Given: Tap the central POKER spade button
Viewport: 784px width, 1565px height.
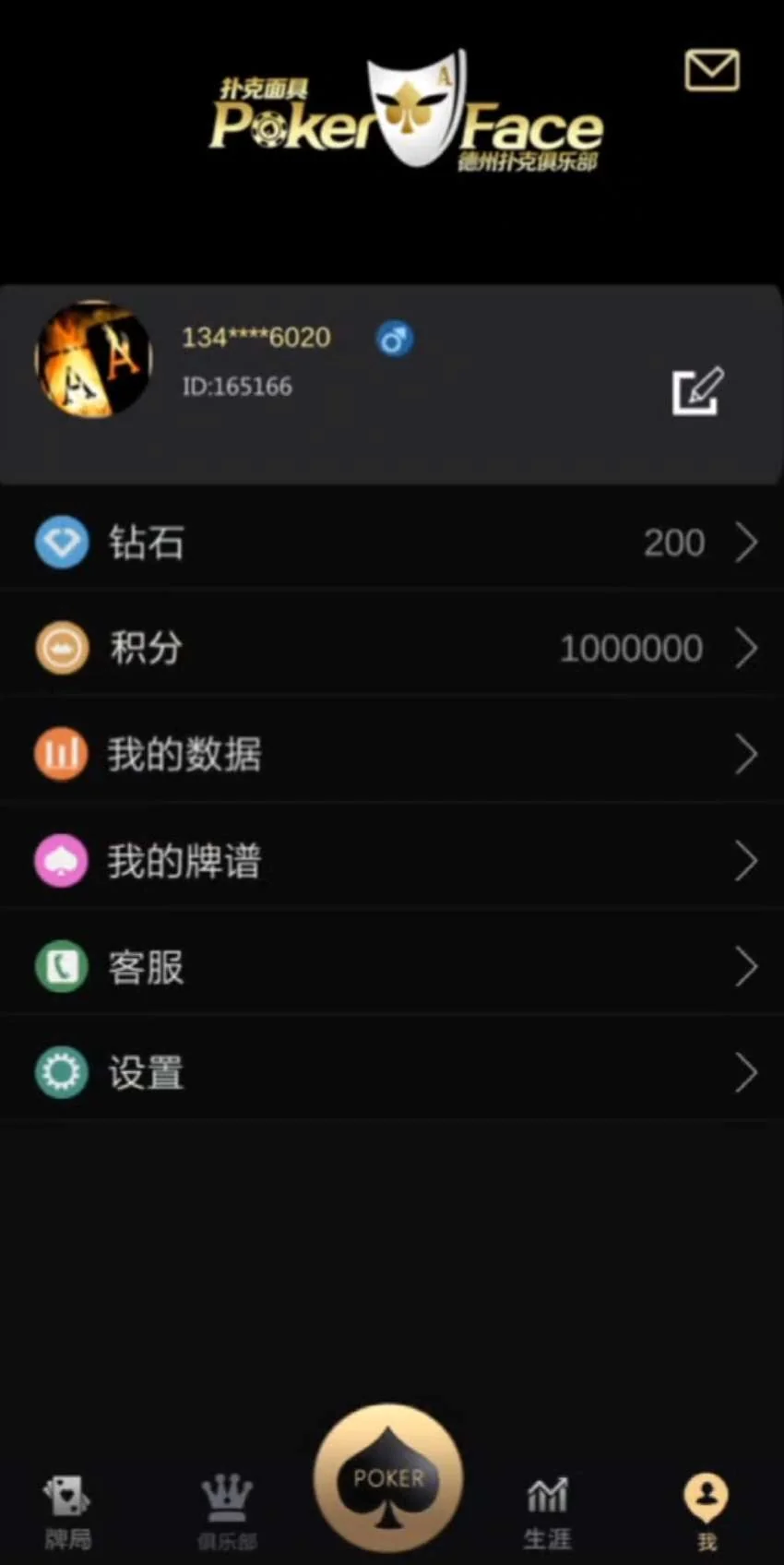Looking at the screenshot, I should pos(388,1479).
